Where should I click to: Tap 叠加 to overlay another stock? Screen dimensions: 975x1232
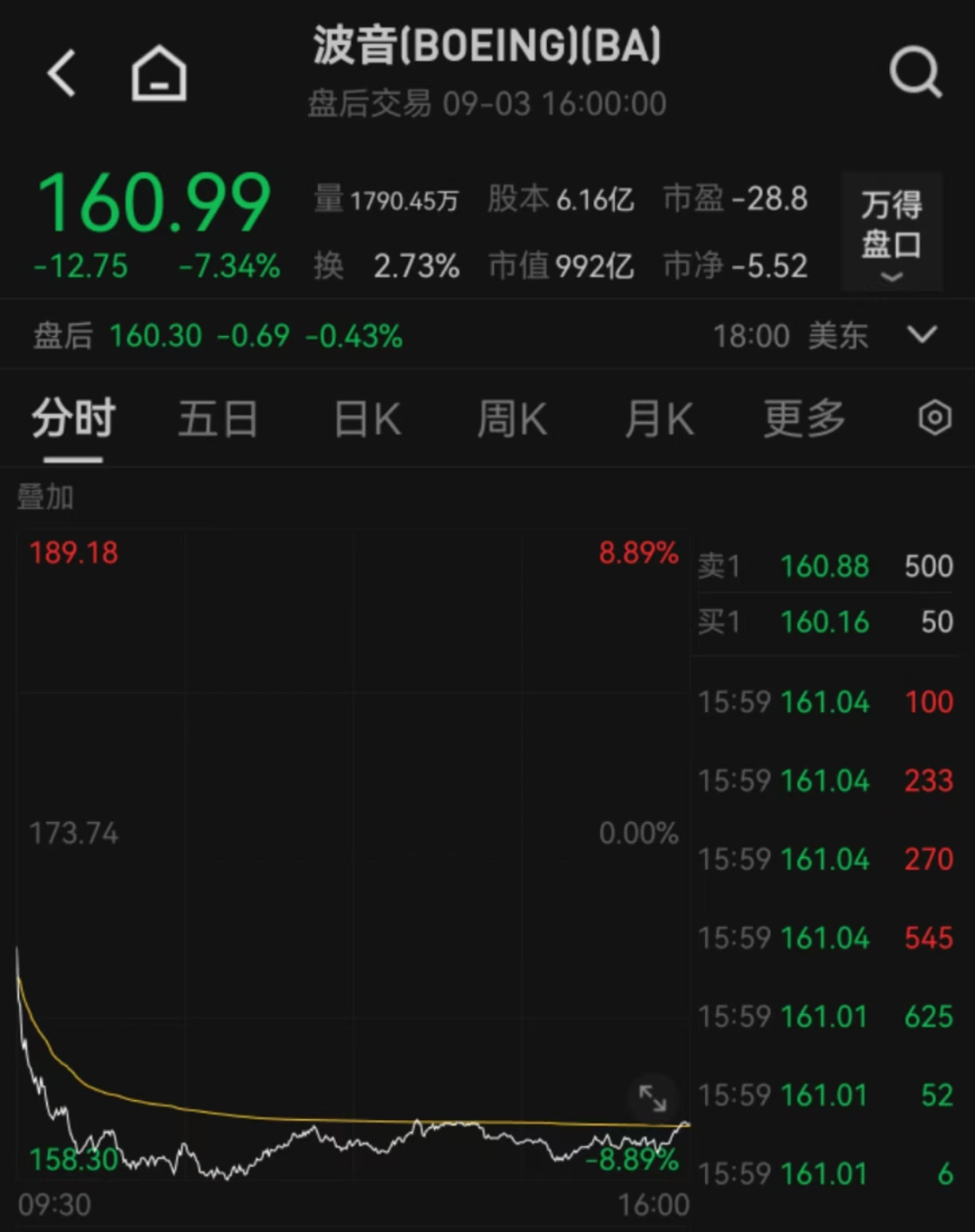pyautogui.click(x=45, y=496)
